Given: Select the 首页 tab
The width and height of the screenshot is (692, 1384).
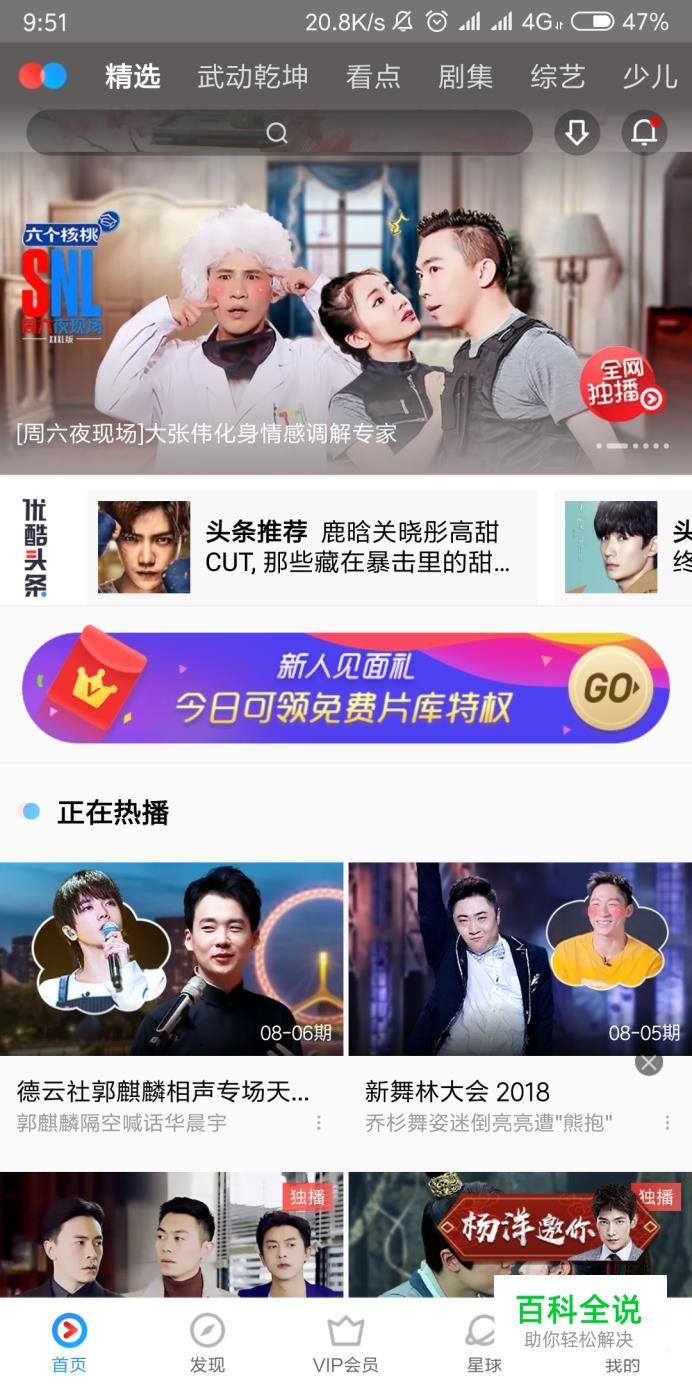Looking at the screenshot, I should [69, 1343].
